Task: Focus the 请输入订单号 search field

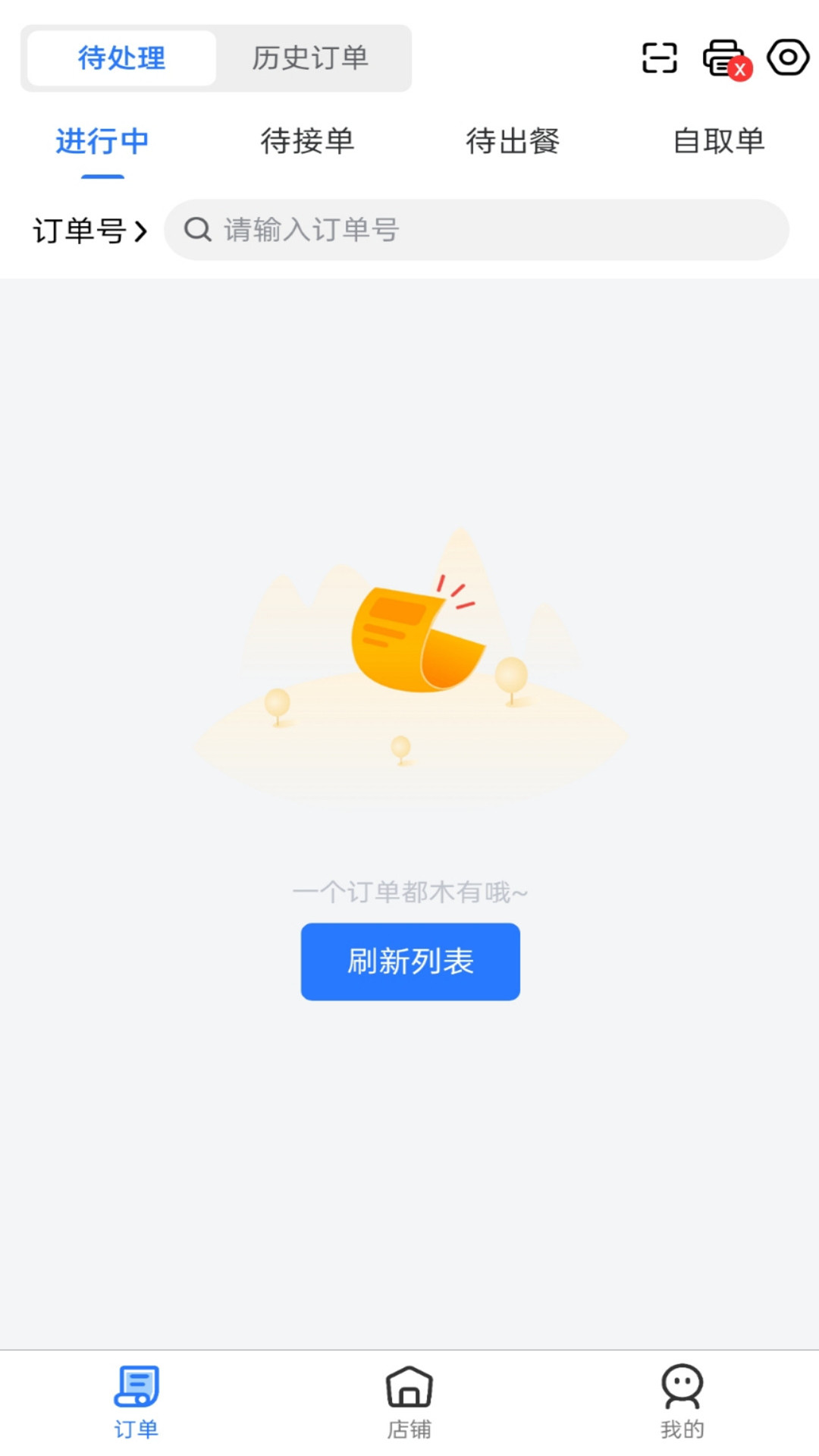Action: [x=476, y=230]
